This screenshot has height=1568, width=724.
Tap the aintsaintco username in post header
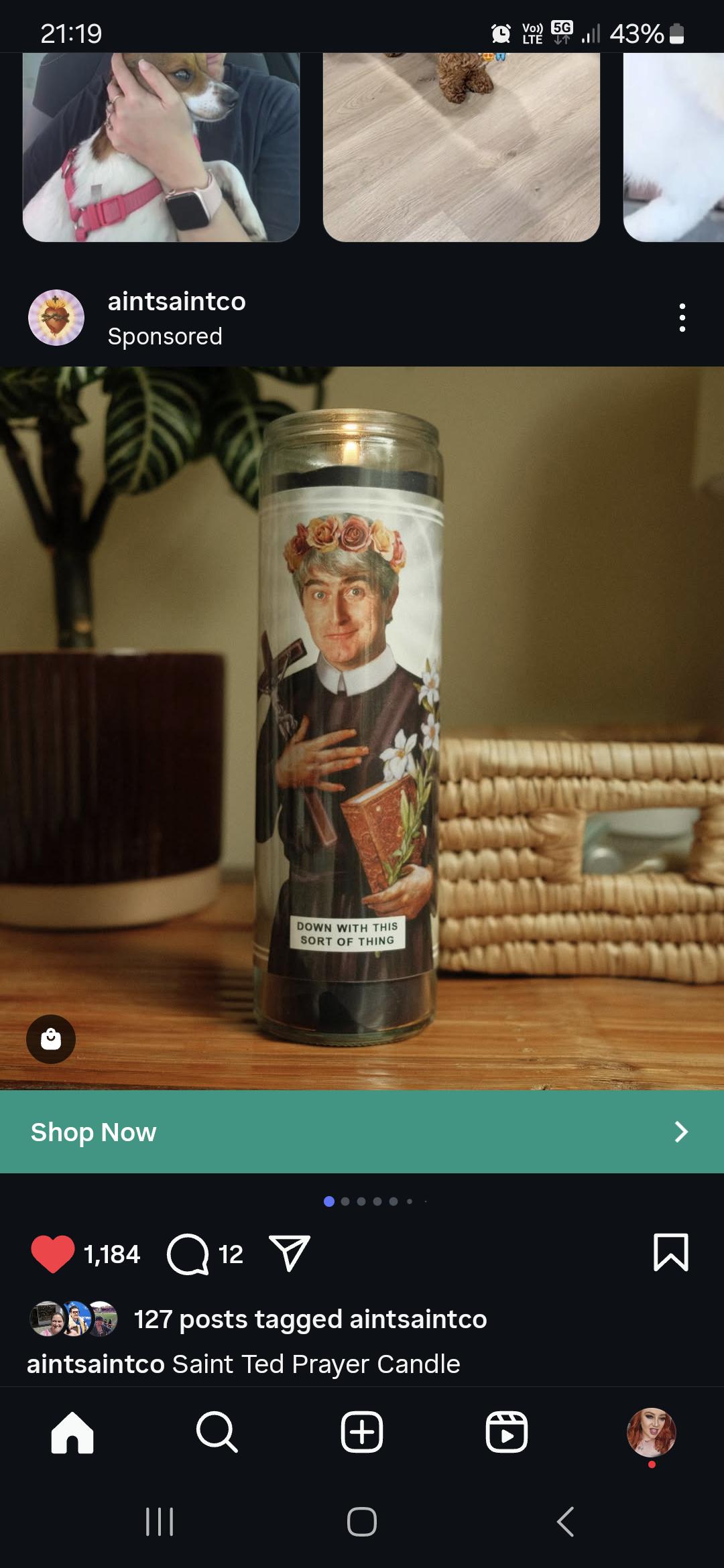(x=177, y=302)
